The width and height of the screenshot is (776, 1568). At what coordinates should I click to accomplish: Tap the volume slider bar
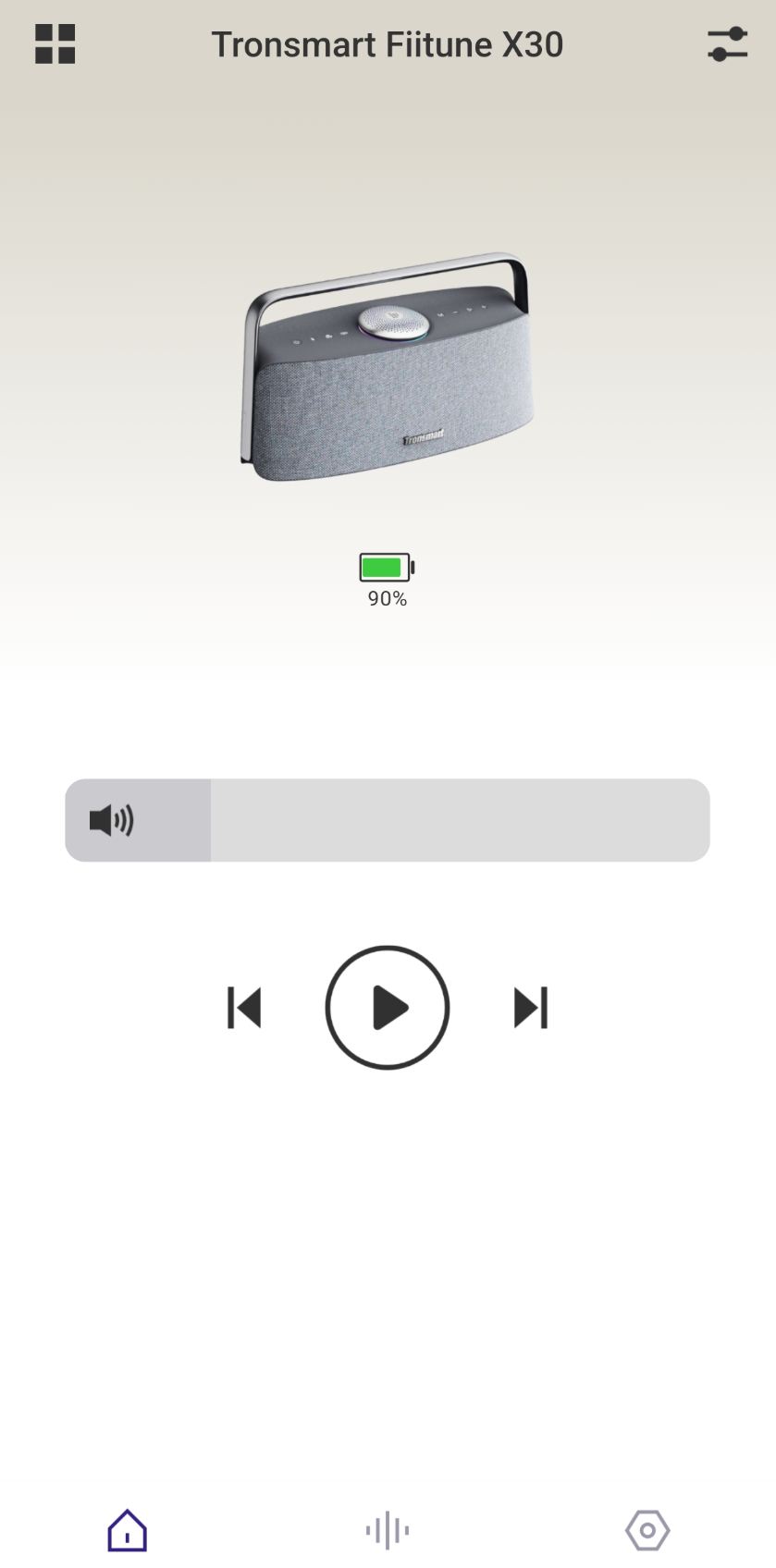387,820
